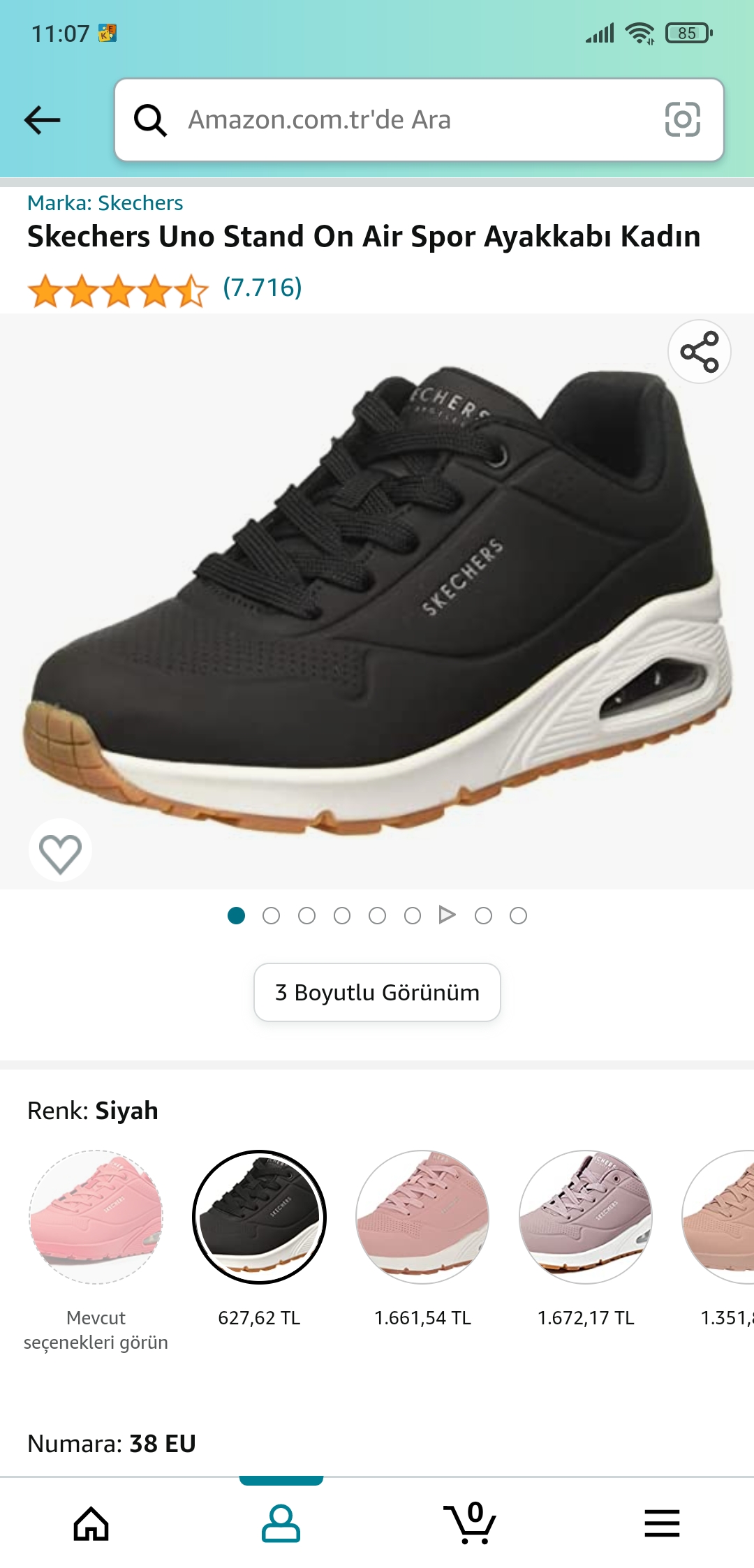Go to the Home tab
The width and height of the screenshot is (754, 1568).
pos(91,1523)
